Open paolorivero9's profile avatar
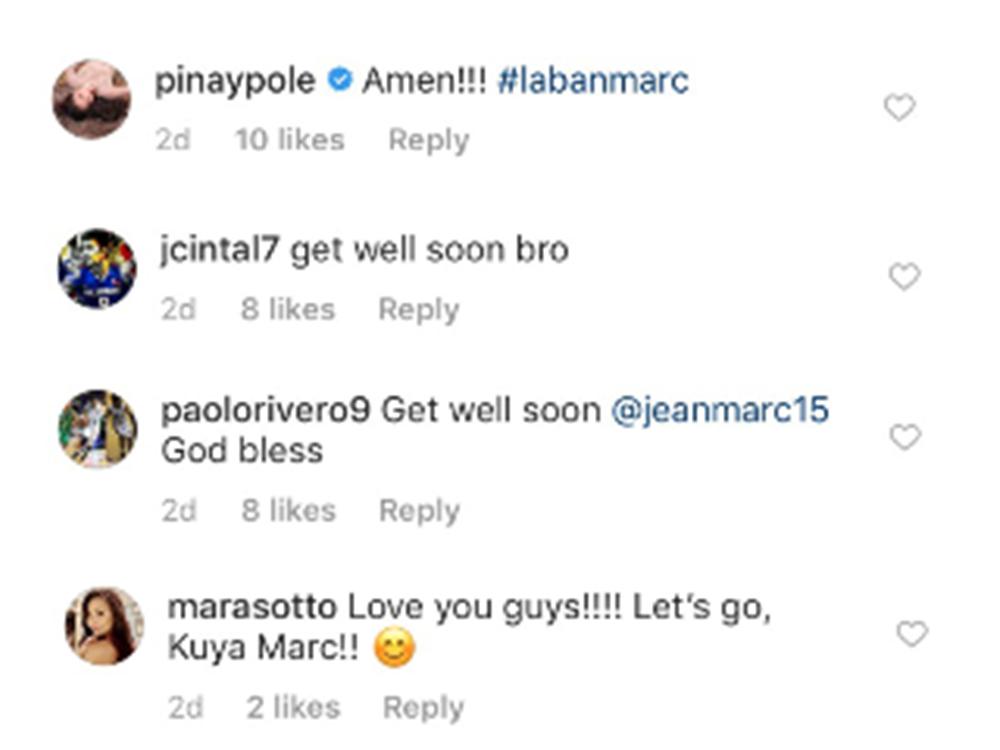1000x750 pixels. pos(97,429)
